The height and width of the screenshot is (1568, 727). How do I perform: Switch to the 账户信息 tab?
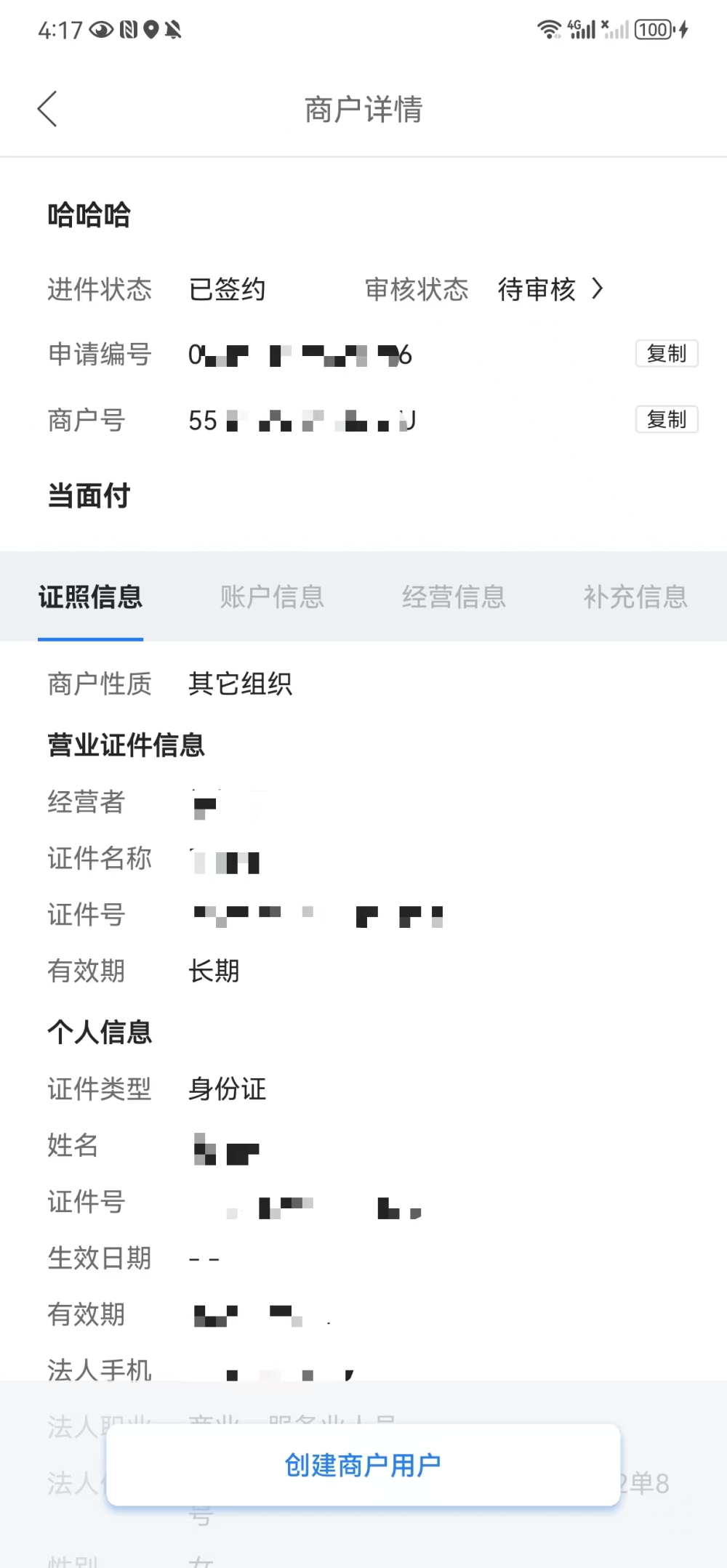point(272,597)
